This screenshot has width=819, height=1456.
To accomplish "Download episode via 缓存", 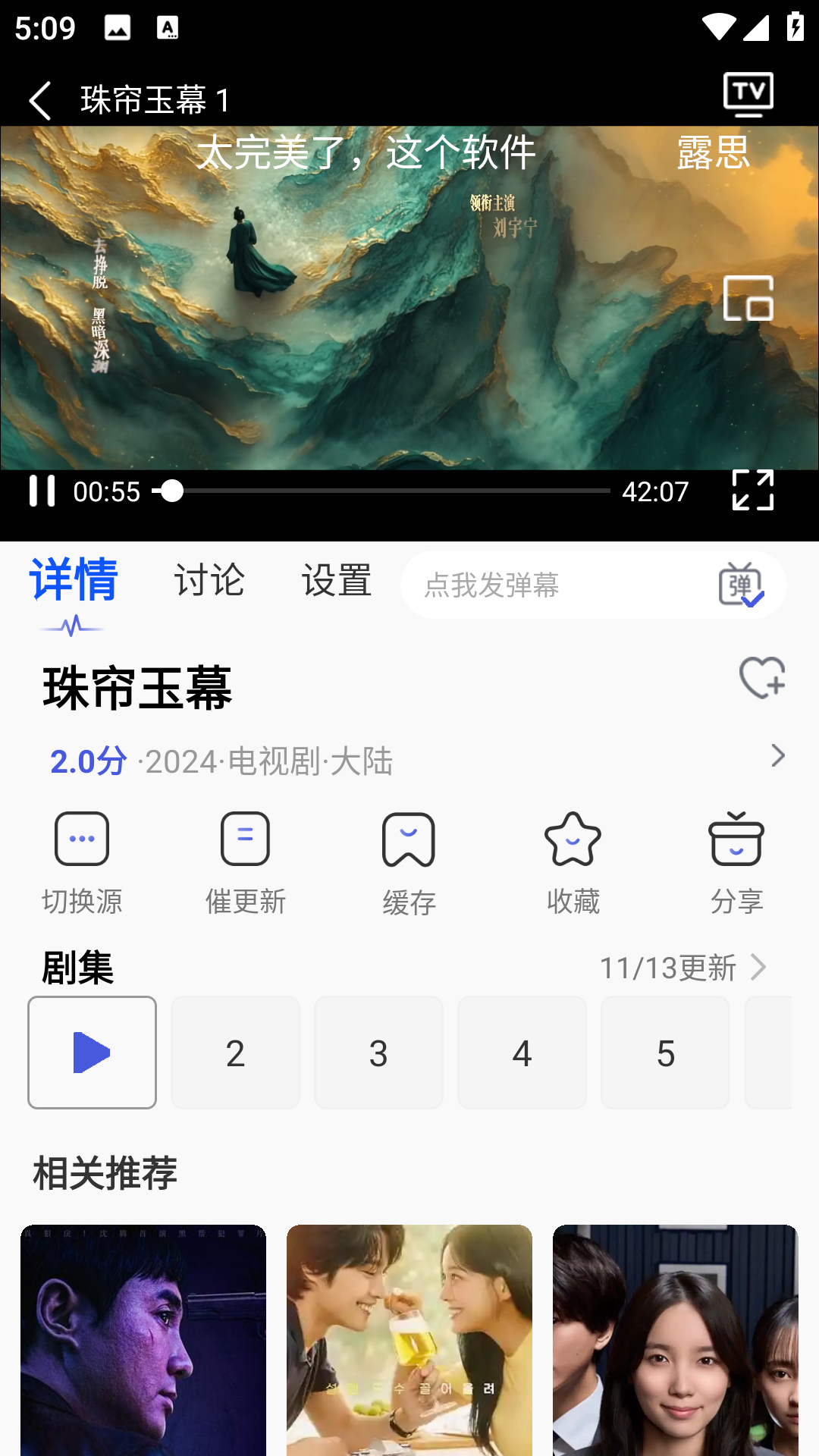I will pyautogui.click(x=409, y=863).
